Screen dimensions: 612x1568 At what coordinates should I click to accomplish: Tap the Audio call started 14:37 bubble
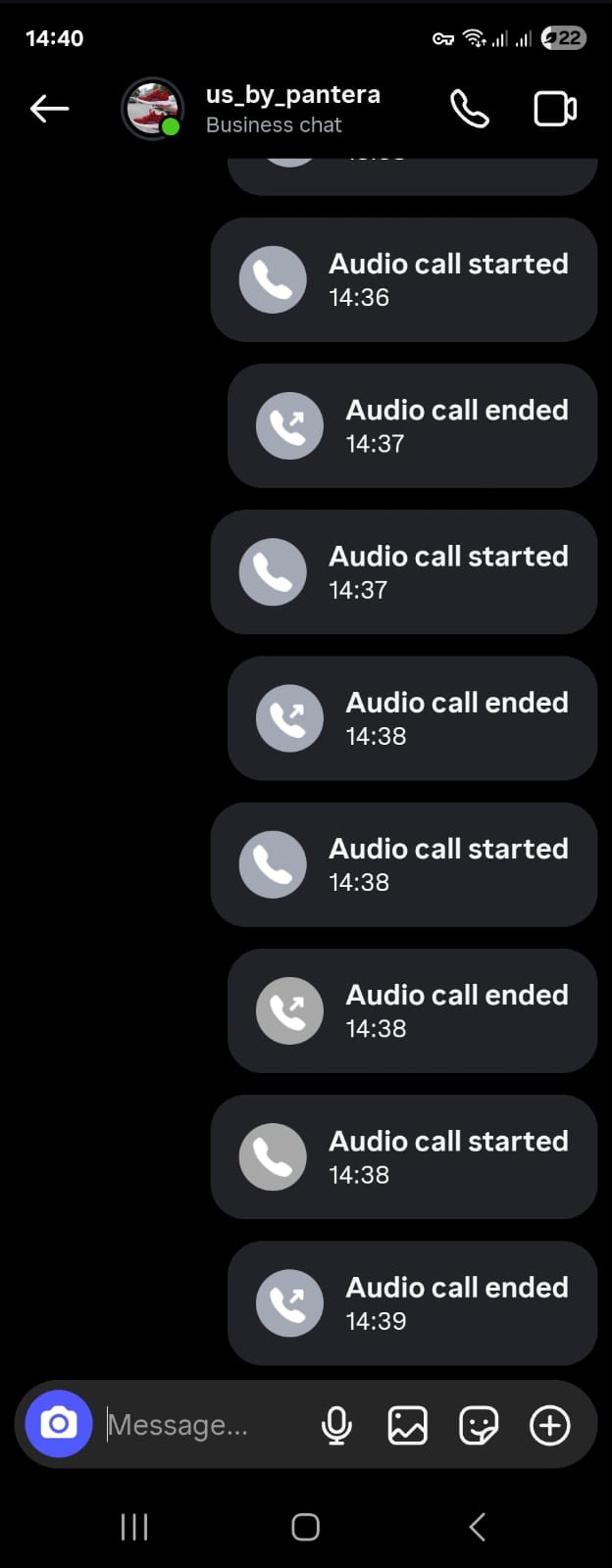(x=404, y=571)
